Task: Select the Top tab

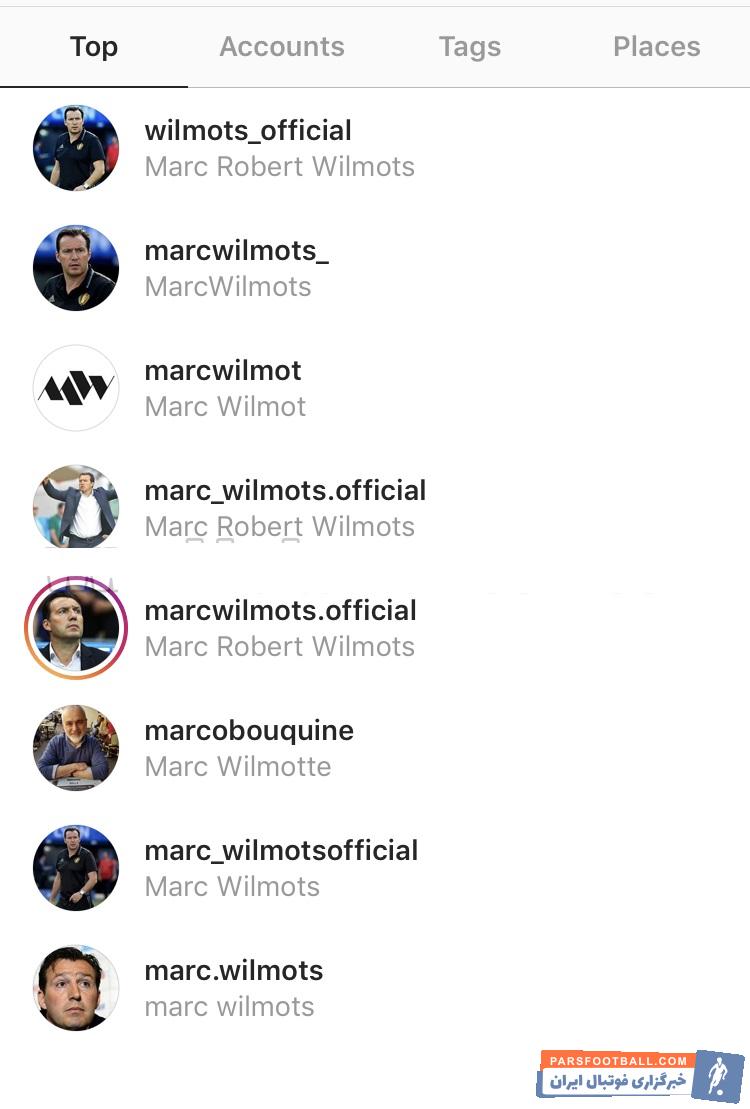Action: pyautogui.click(x=94, y=47)
